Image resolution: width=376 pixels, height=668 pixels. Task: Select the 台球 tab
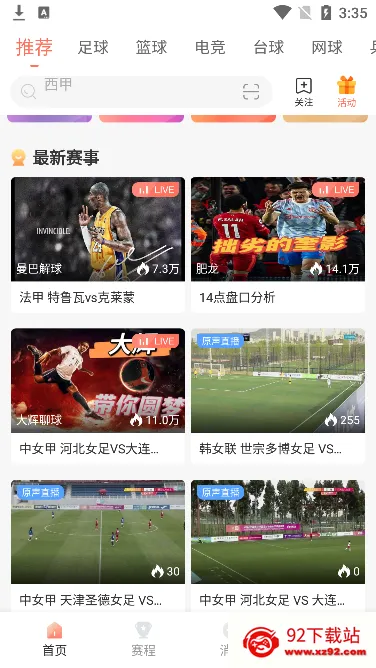[268, 47]
